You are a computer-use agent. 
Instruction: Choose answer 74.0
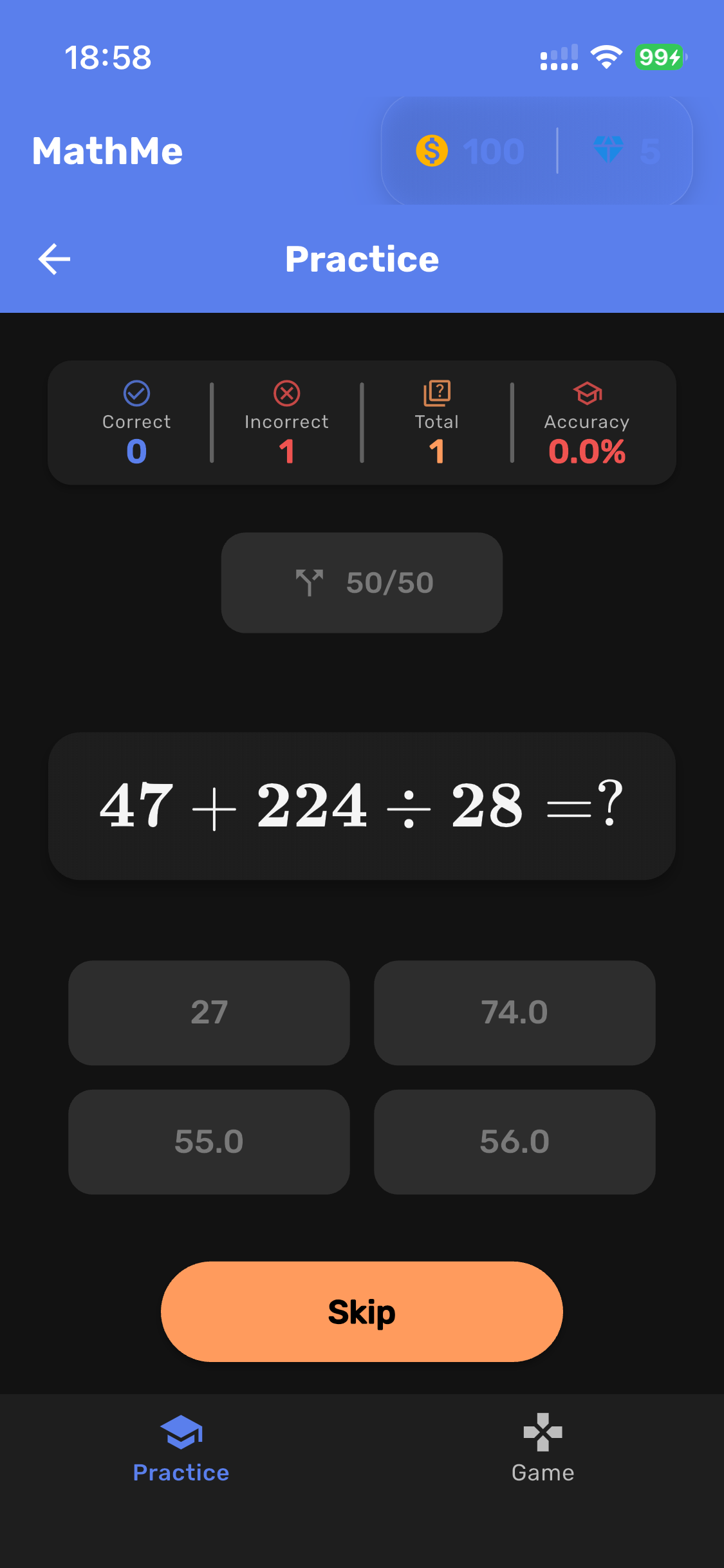coord(514,1013)
